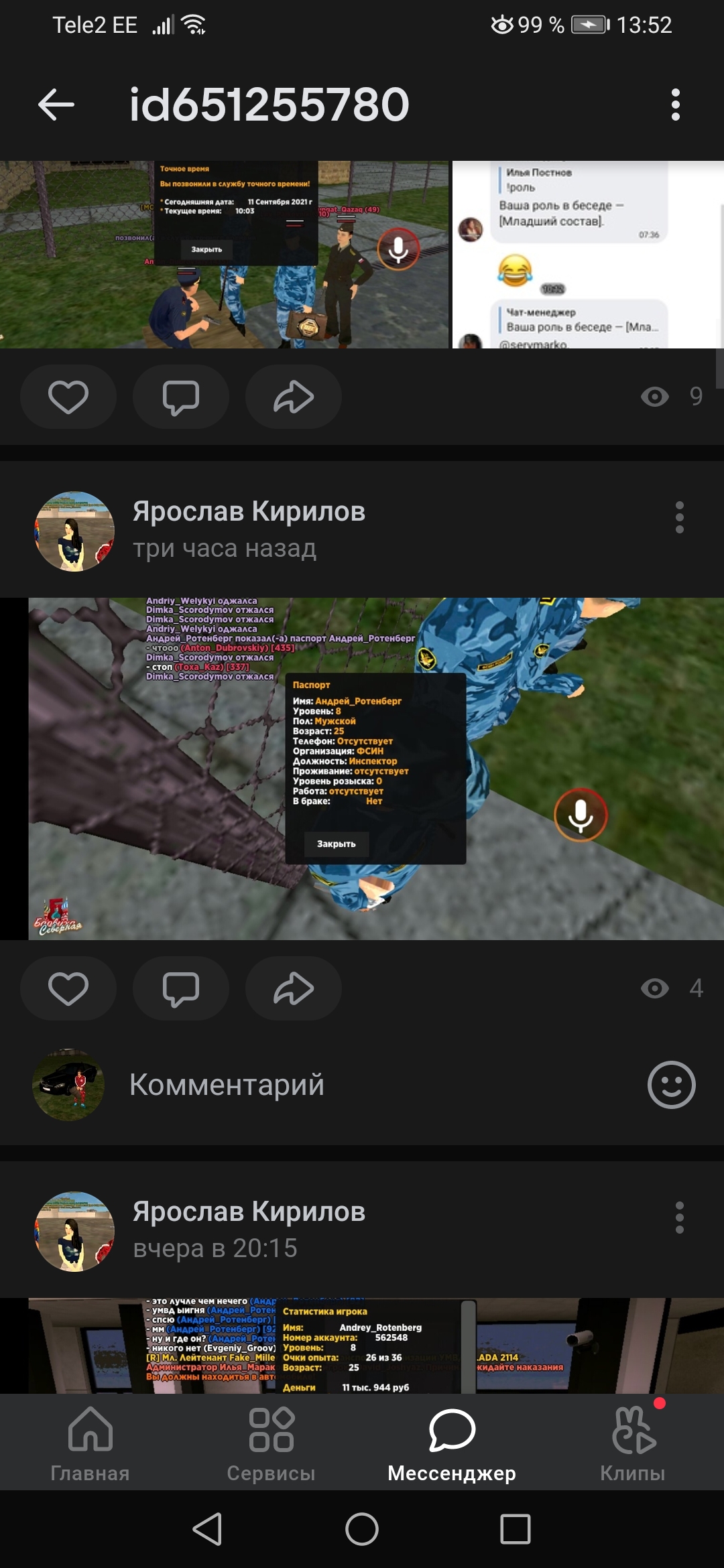Go back using the top-left arrow

point(56,105)
